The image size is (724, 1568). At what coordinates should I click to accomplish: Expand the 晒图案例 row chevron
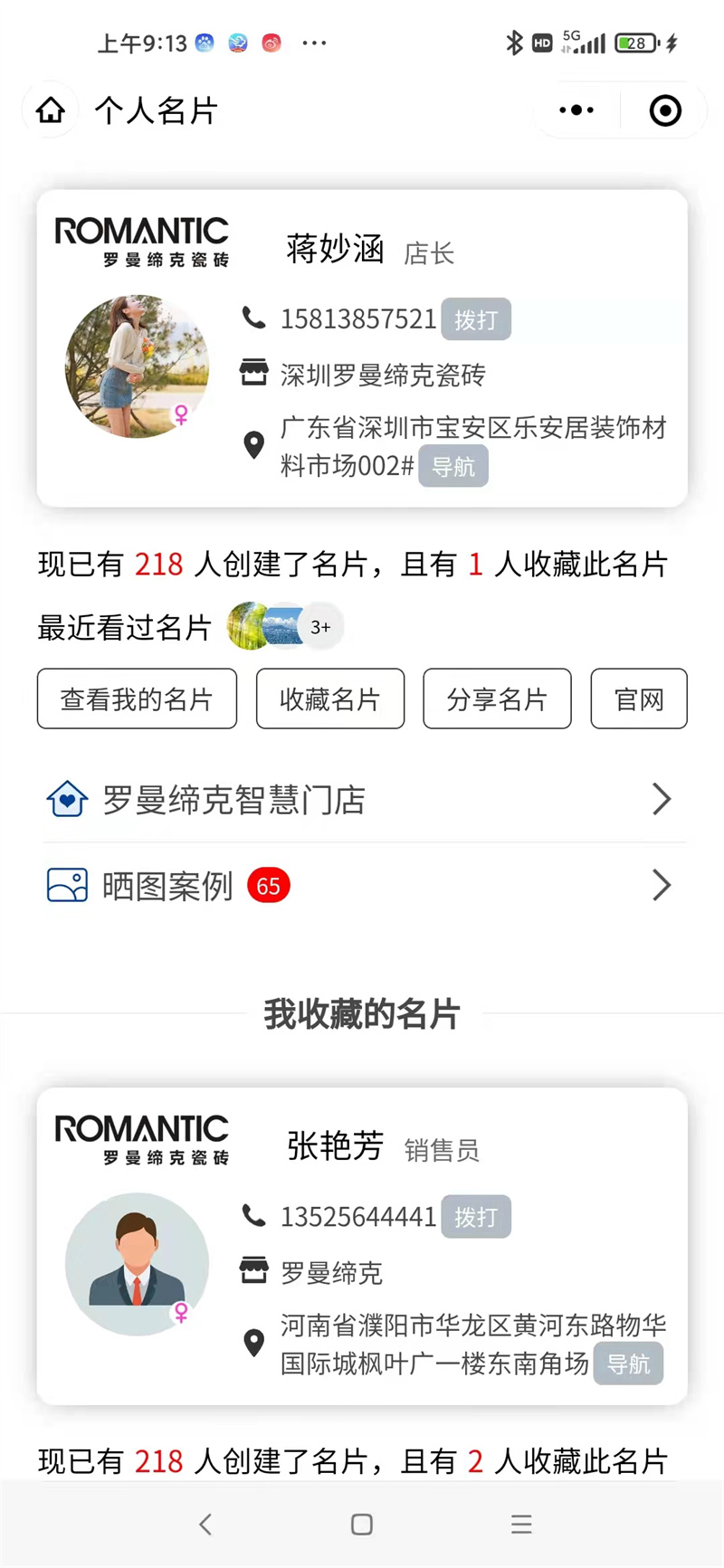pos(662,885)
